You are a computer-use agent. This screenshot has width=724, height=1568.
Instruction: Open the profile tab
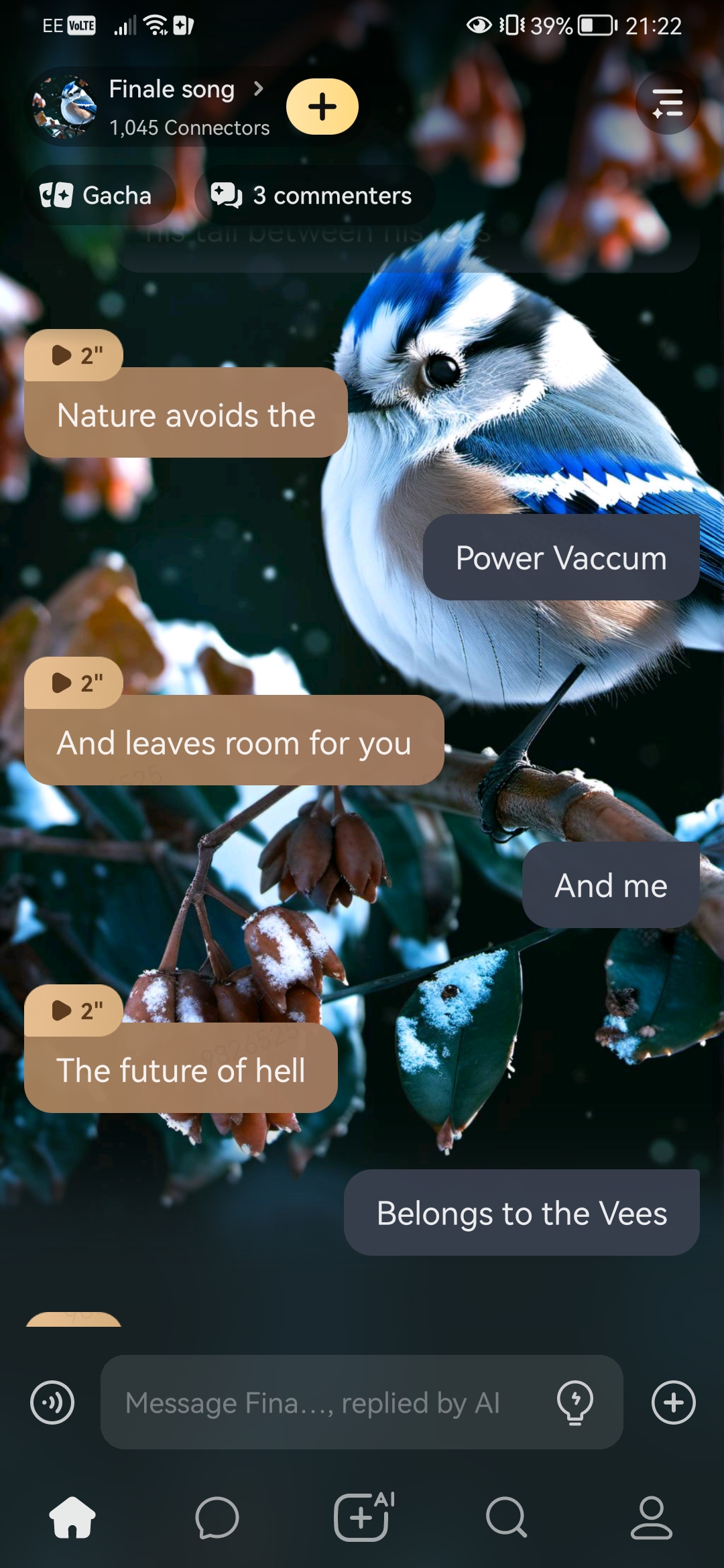pos(651,1517)
